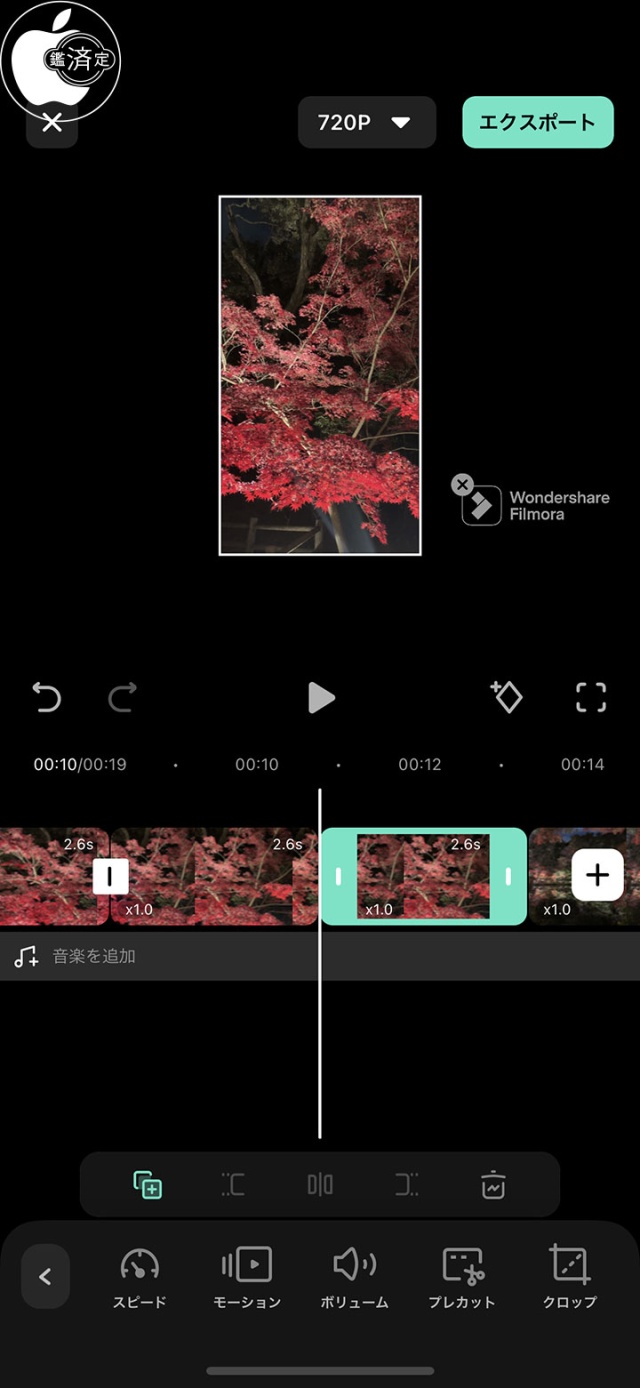Viewport: 640px width, 1388px height.
Task: Open the モーション motion tool
Action: [247, 1277]
